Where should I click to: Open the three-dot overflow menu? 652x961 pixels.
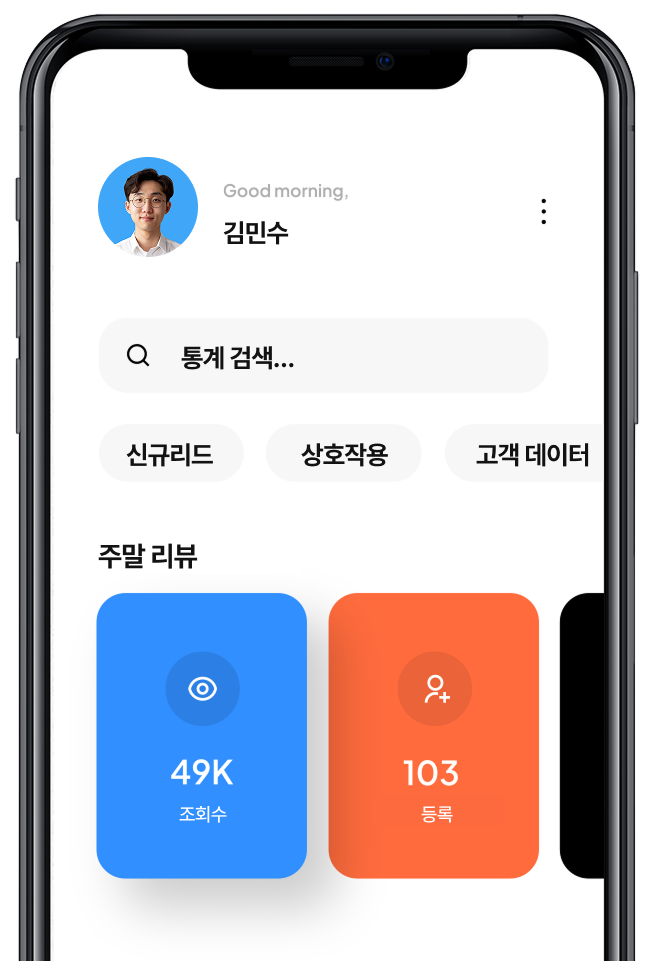(543, 211)
